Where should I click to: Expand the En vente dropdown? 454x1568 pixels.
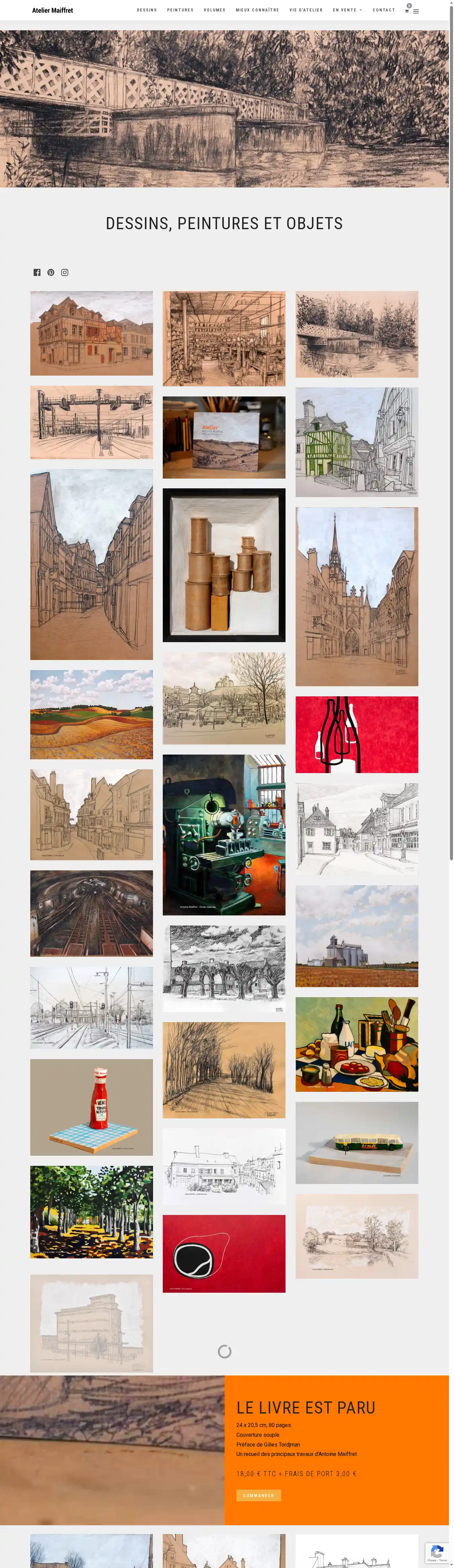347,10
